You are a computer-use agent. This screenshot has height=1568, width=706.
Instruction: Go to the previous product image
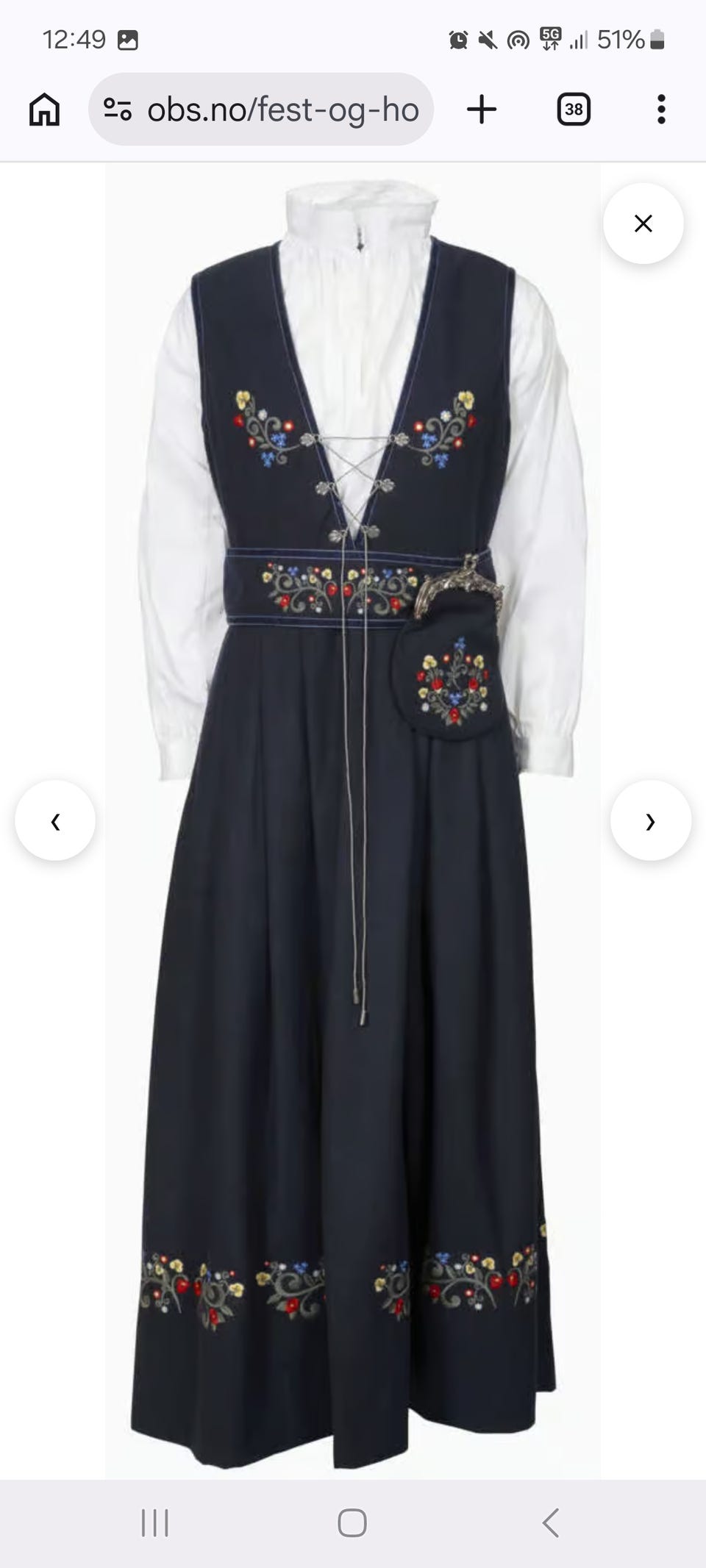coord(55,820)
